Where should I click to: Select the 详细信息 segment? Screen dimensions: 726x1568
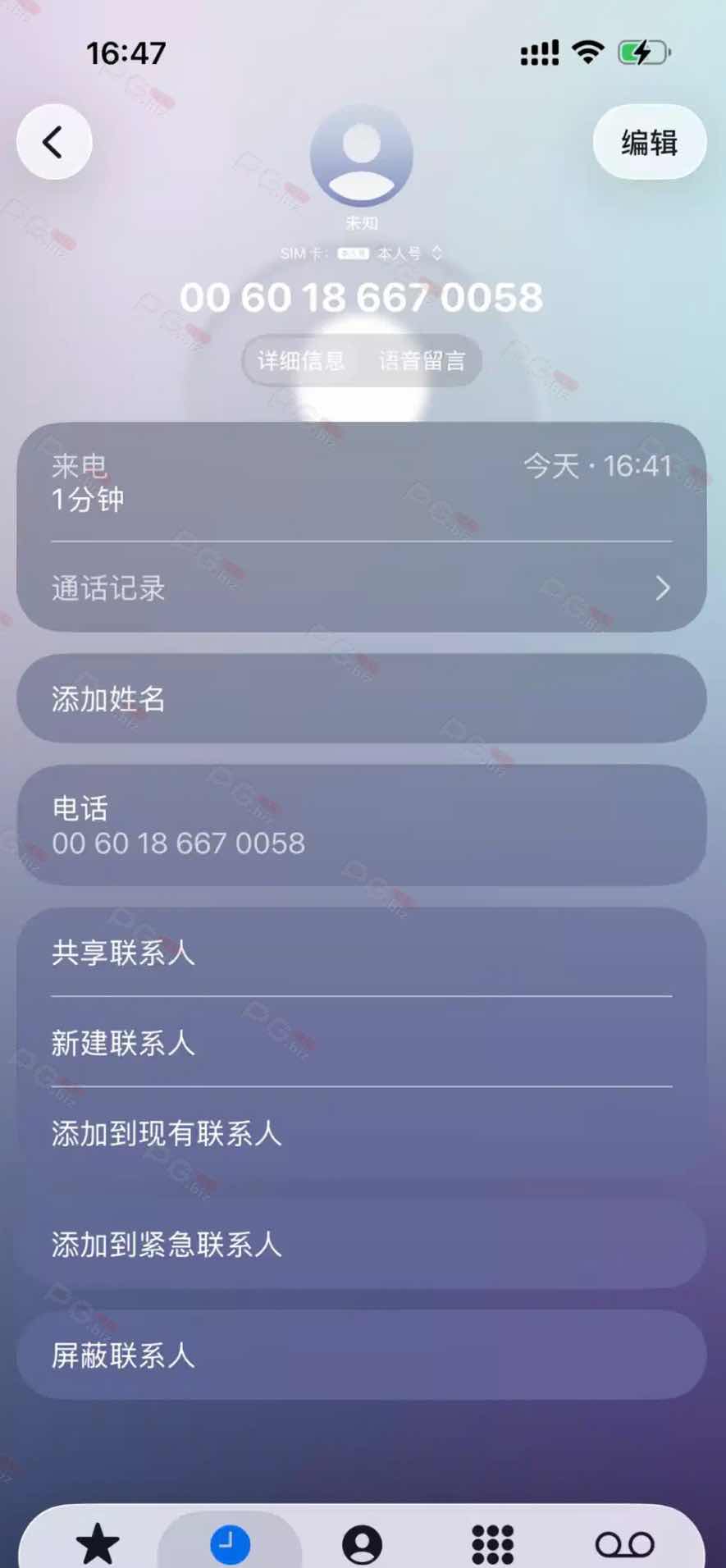(301, 360)
